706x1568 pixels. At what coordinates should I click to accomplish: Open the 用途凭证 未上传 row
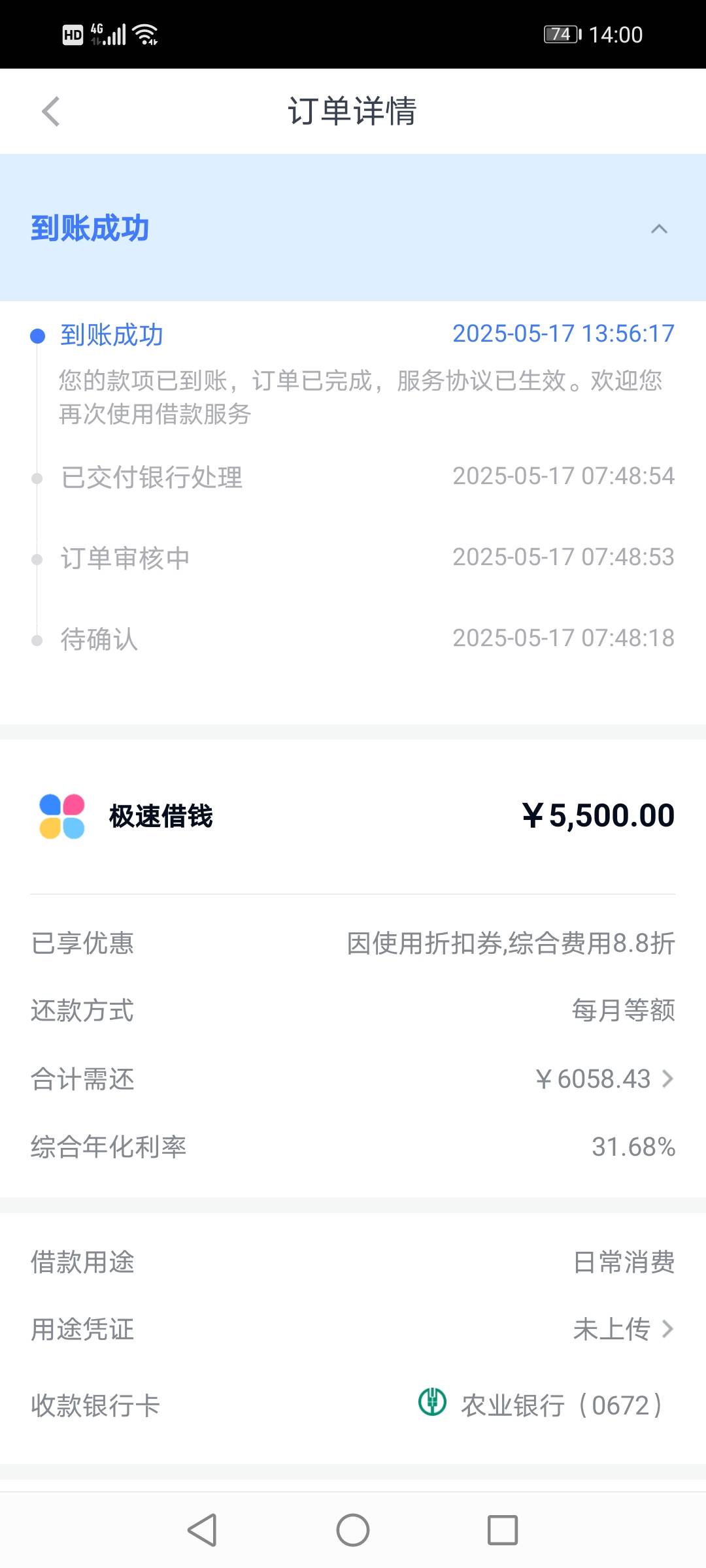click(x=353, y=1329)
